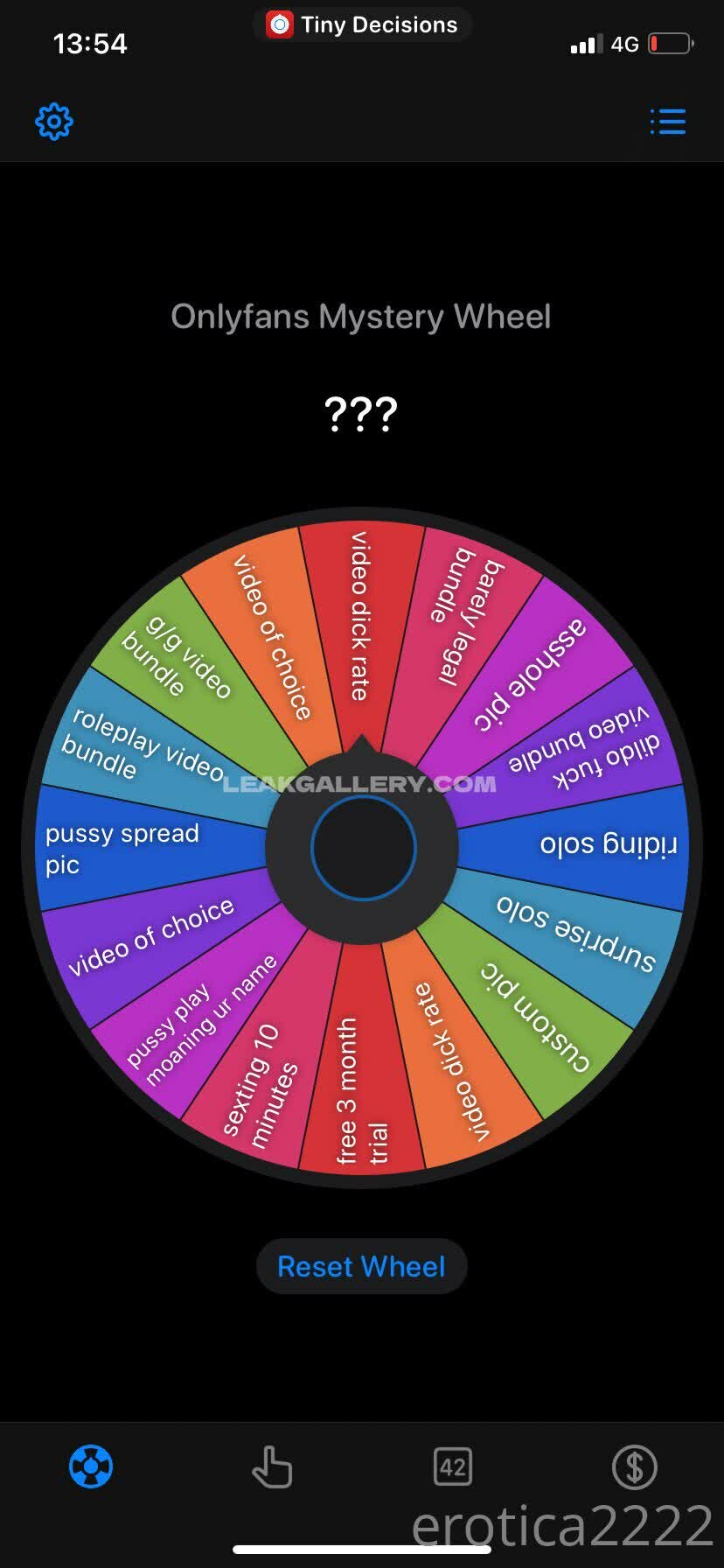Image resolution: width=724 pixels, height=1568 pixels.
Task: Tap Reset Wheel
Action: point(361,1266)
